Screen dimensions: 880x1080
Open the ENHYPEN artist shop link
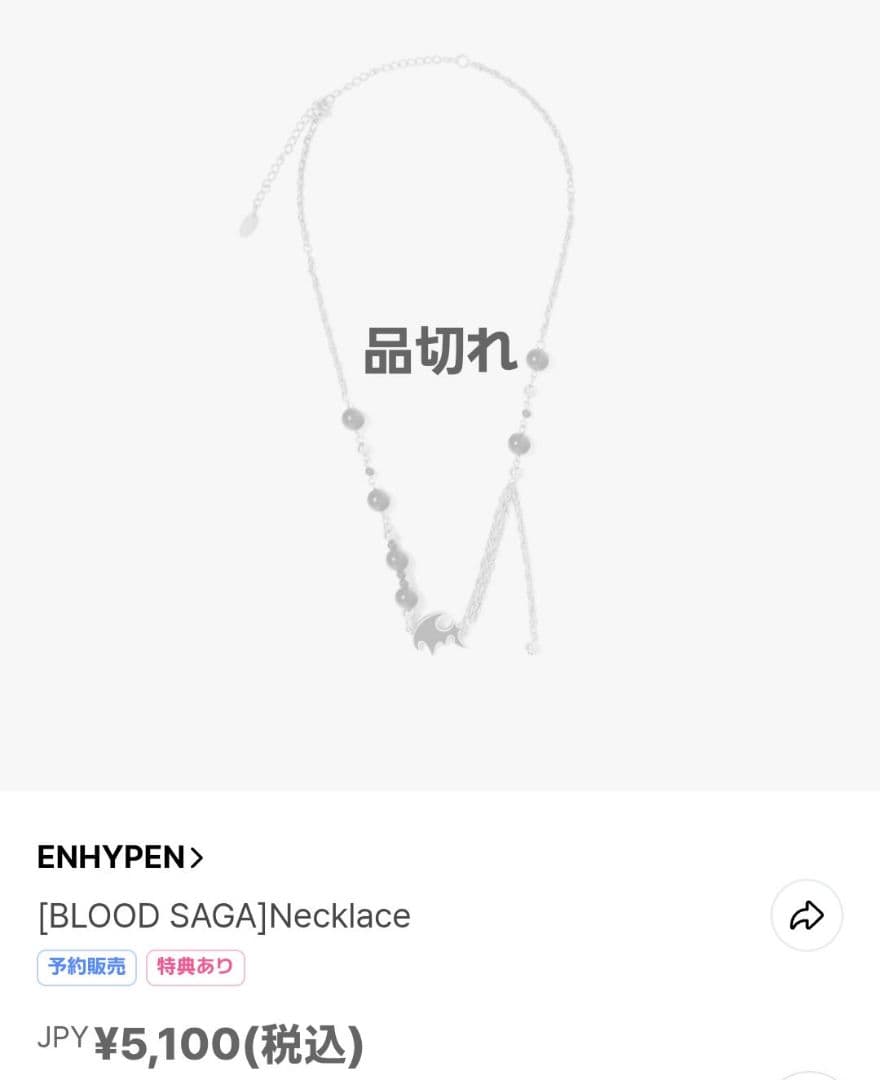click(x=120, y=858)
